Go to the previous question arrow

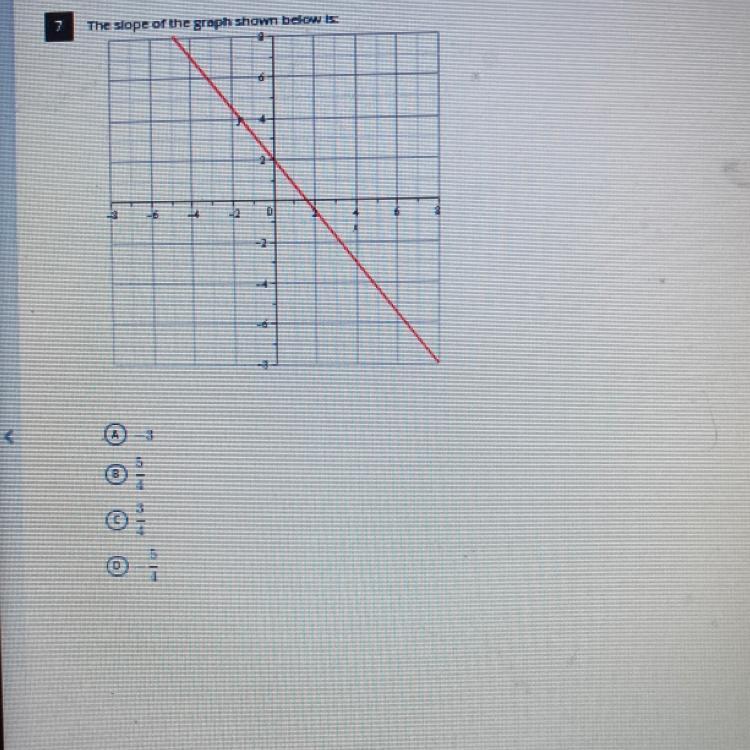click(12, 435)
